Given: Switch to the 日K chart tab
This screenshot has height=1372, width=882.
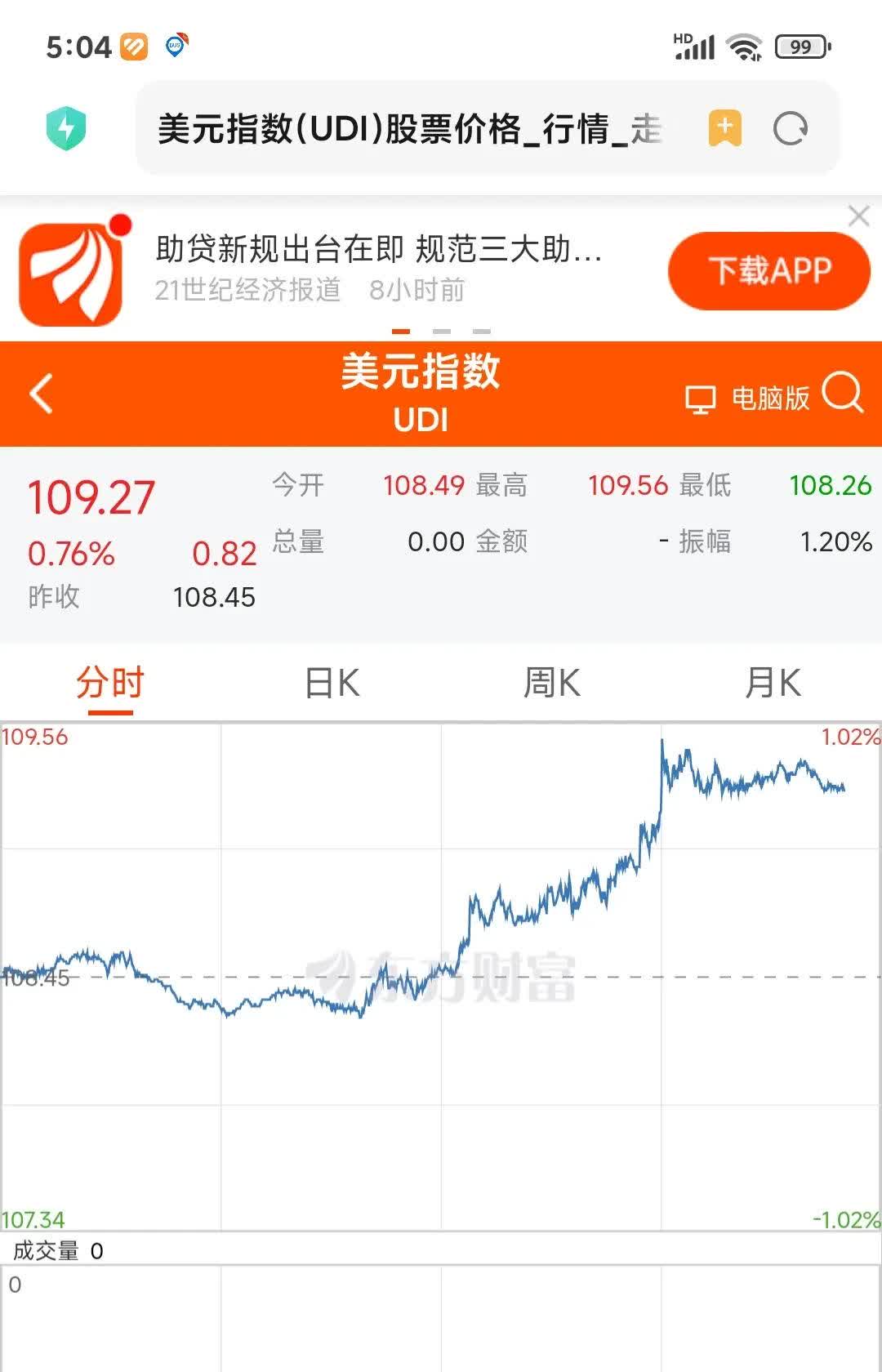Looking at the screenshot, I should [x=331, y=684].
